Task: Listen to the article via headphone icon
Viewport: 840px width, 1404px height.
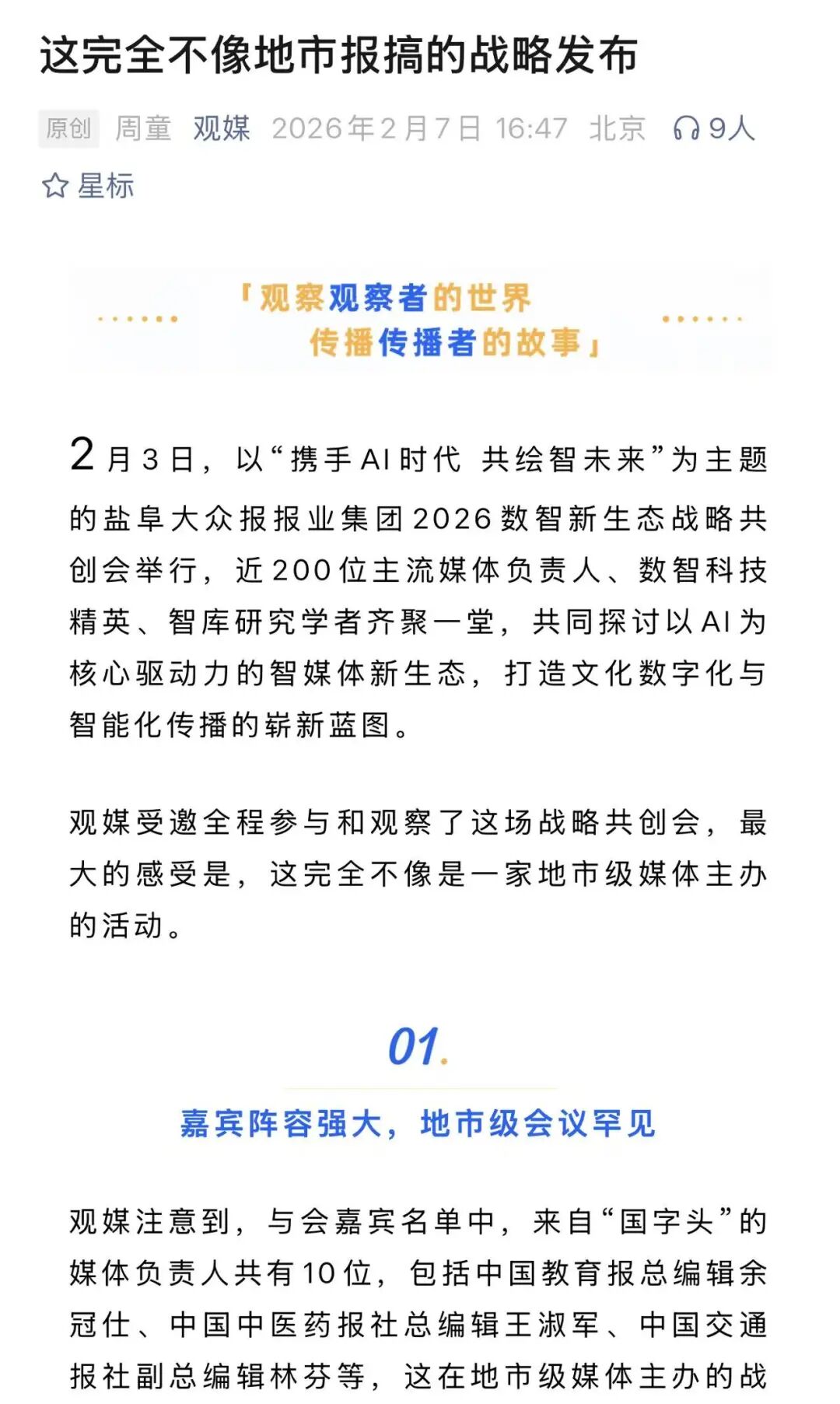Action: 686,128
